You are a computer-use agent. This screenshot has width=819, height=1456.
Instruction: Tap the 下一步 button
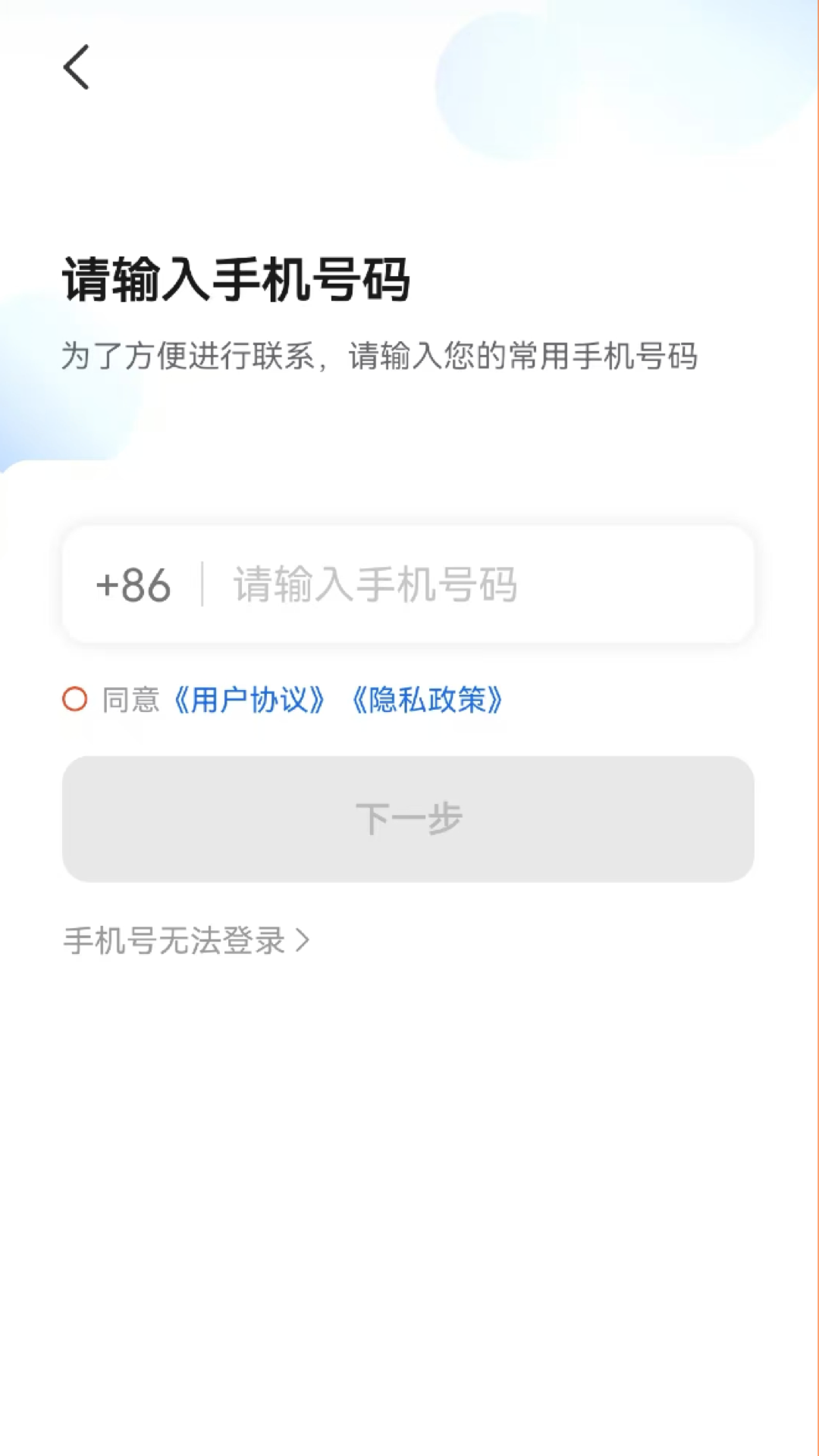coord(408,819)
